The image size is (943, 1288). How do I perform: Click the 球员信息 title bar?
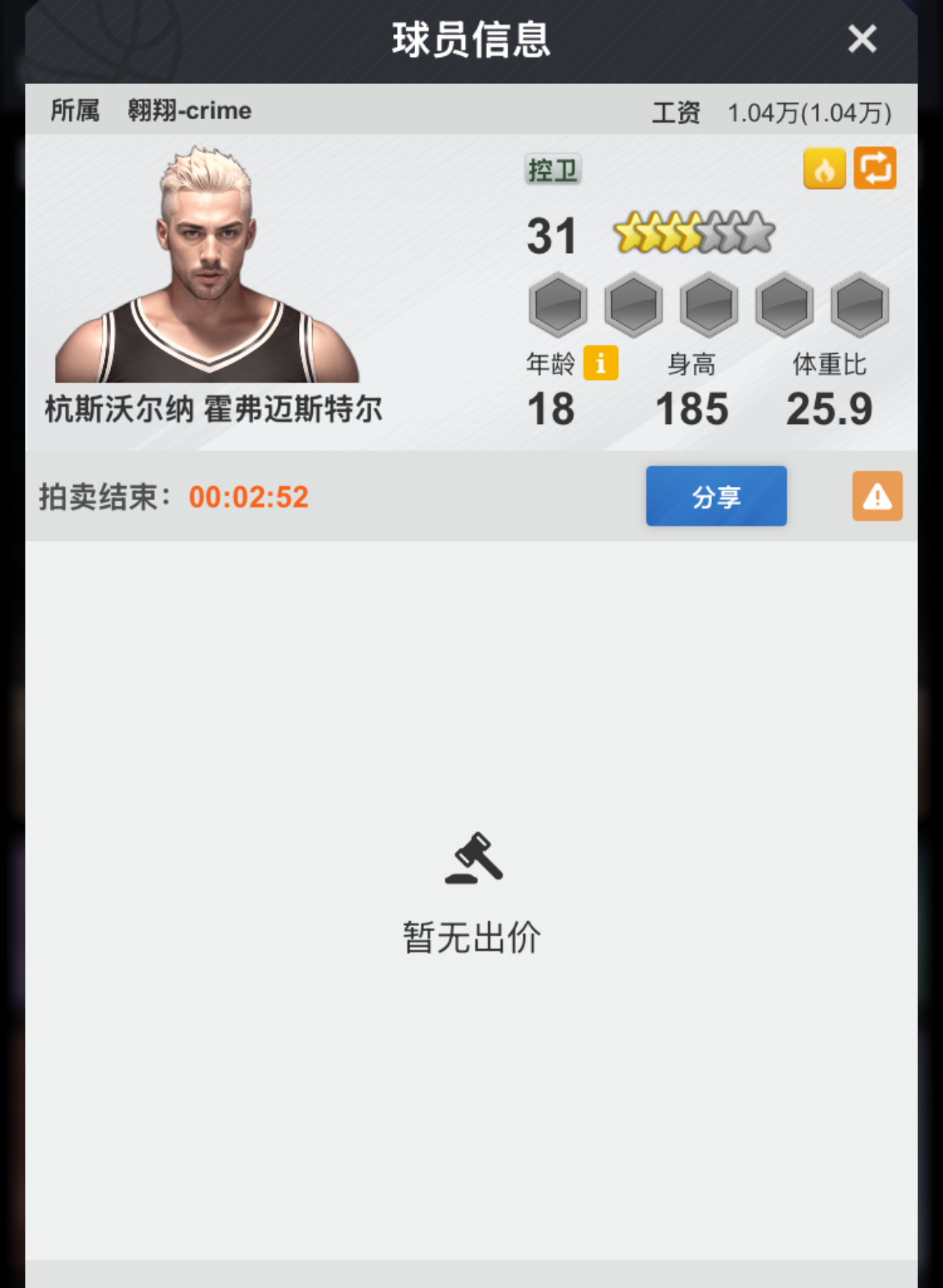click(x=471, y=40)
